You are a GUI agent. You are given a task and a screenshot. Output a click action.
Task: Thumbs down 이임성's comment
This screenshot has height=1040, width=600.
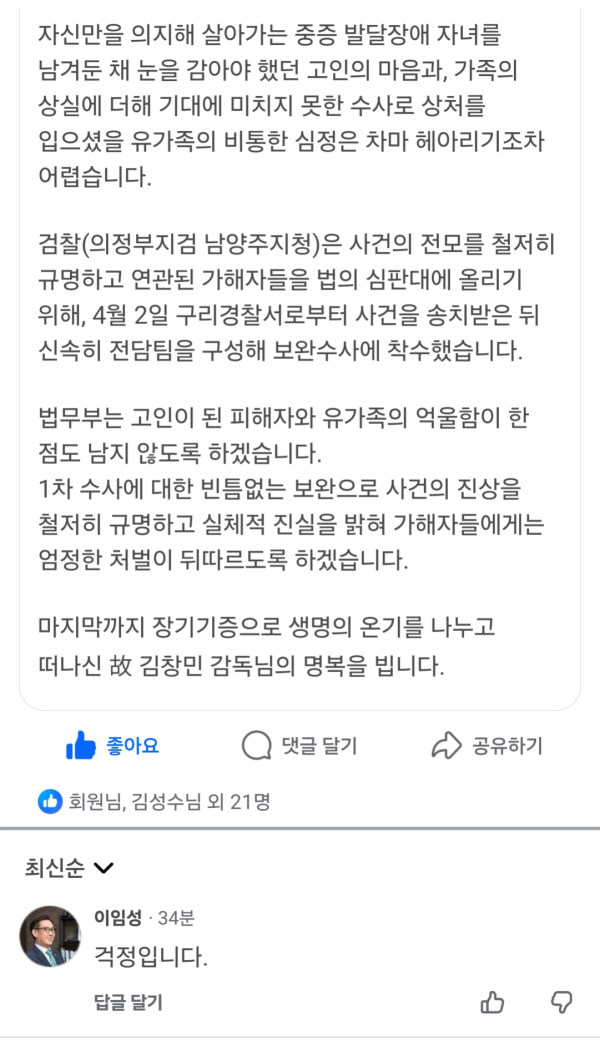(x=562, y=1002)
